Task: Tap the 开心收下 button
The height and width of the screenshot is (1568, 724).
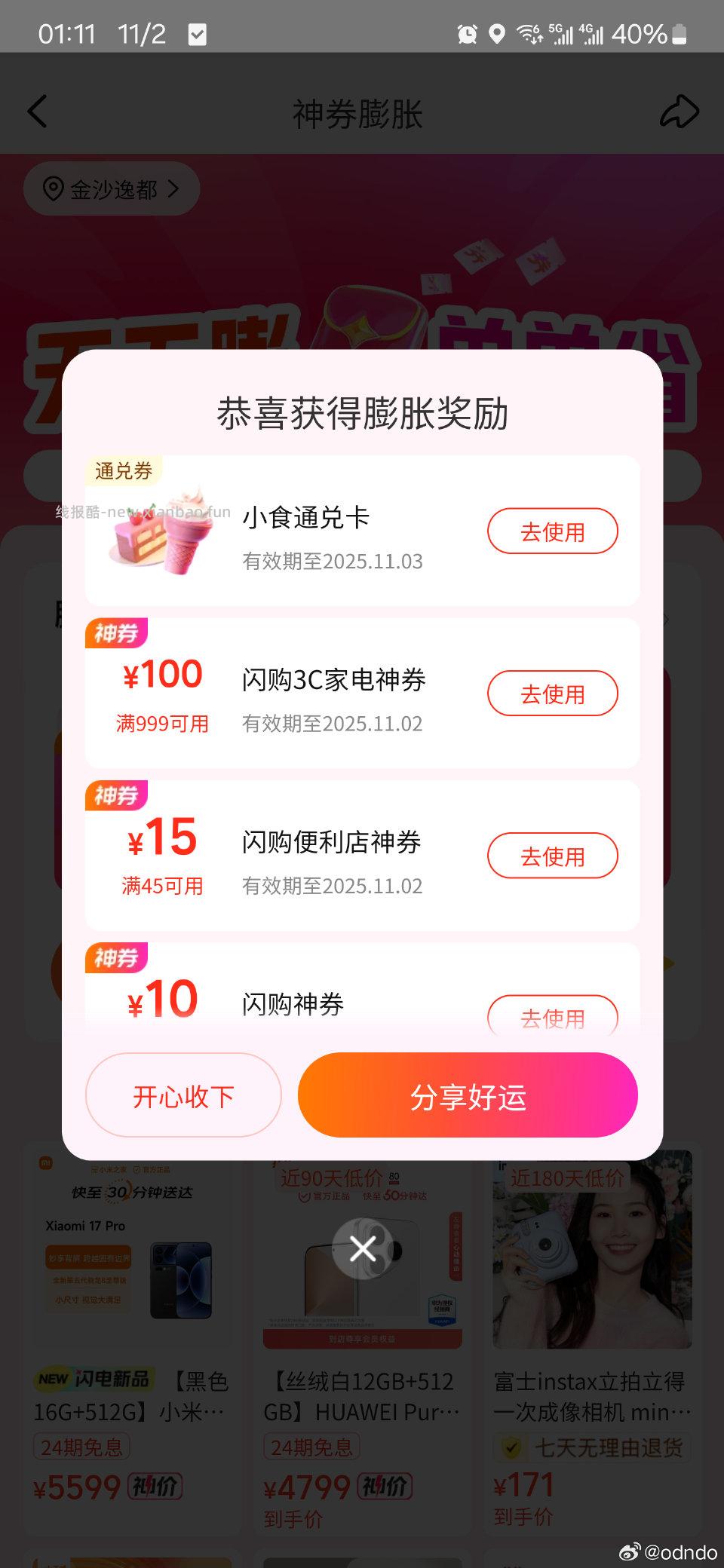Action: (x=183, y=1095)
